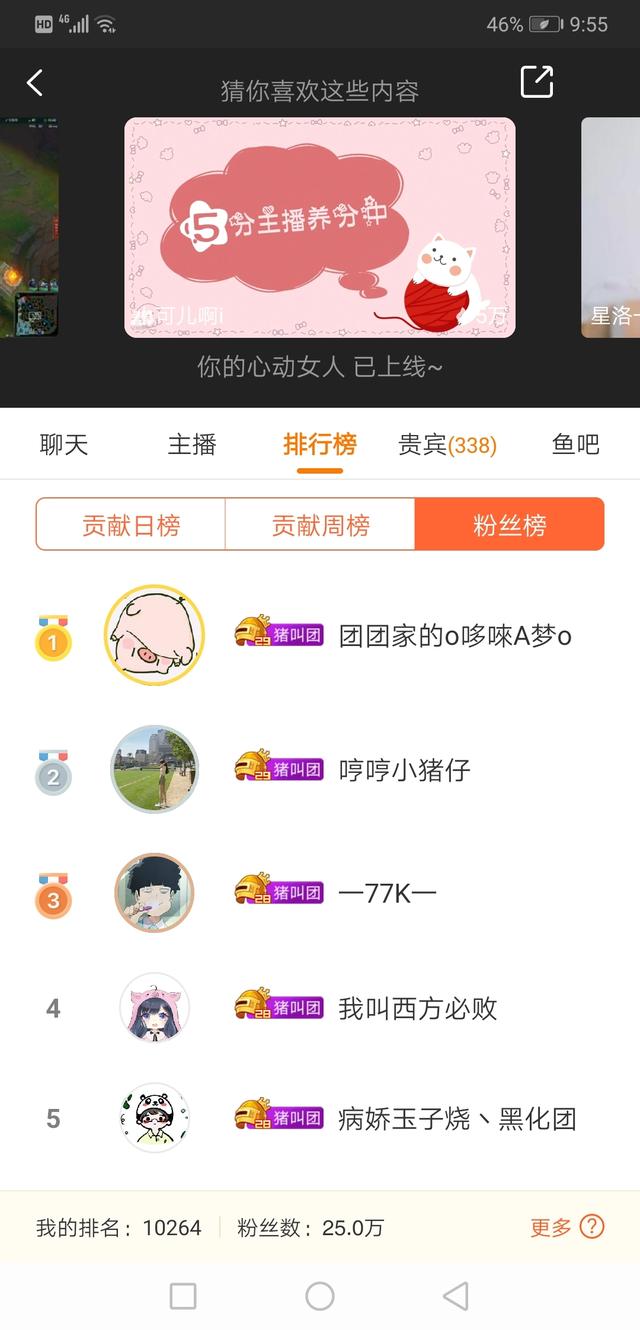Tap the share icon at top right
640x1330 pixels.
pos(537,82)
